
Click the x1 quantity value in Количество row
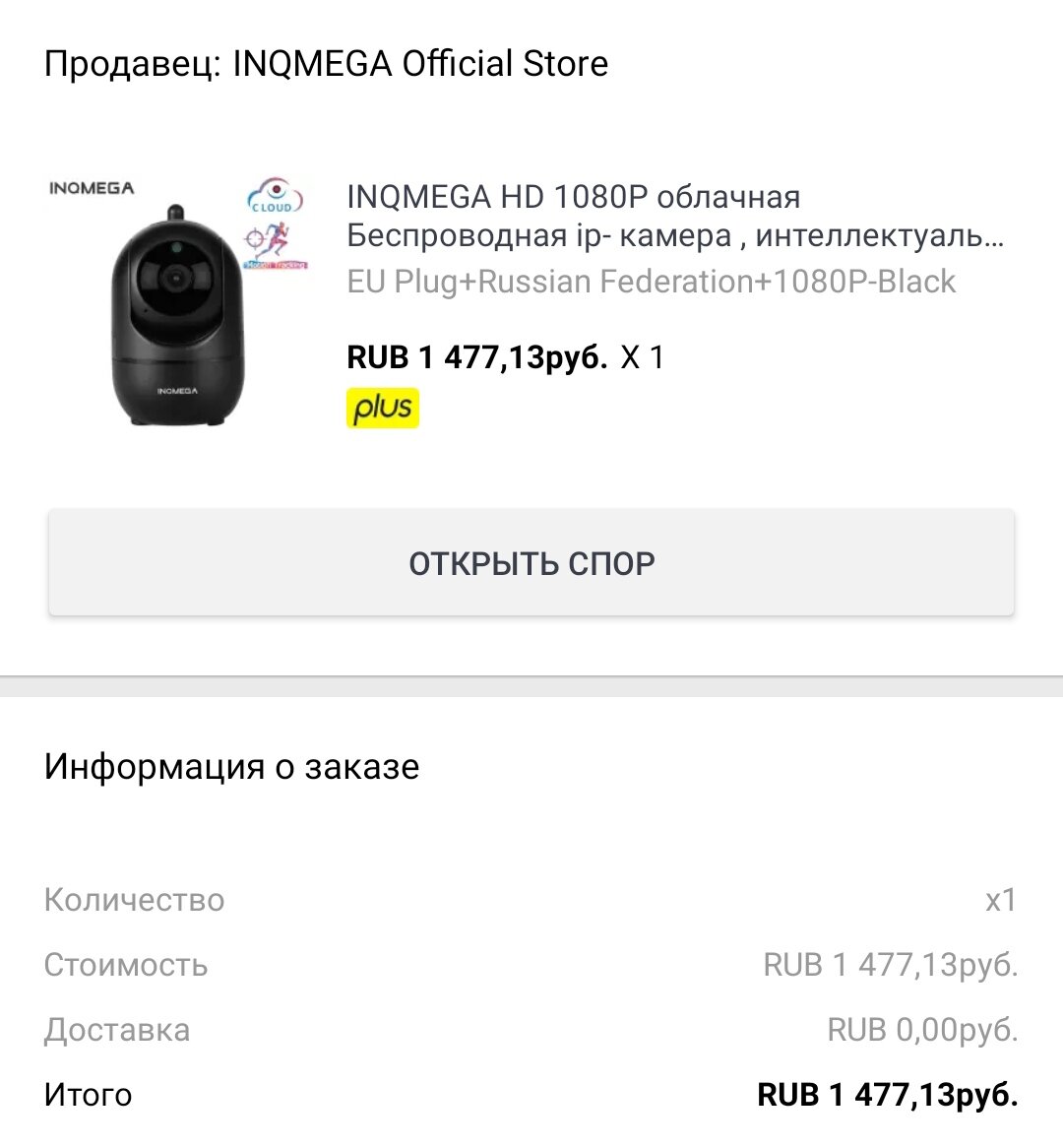(1003, 899)
